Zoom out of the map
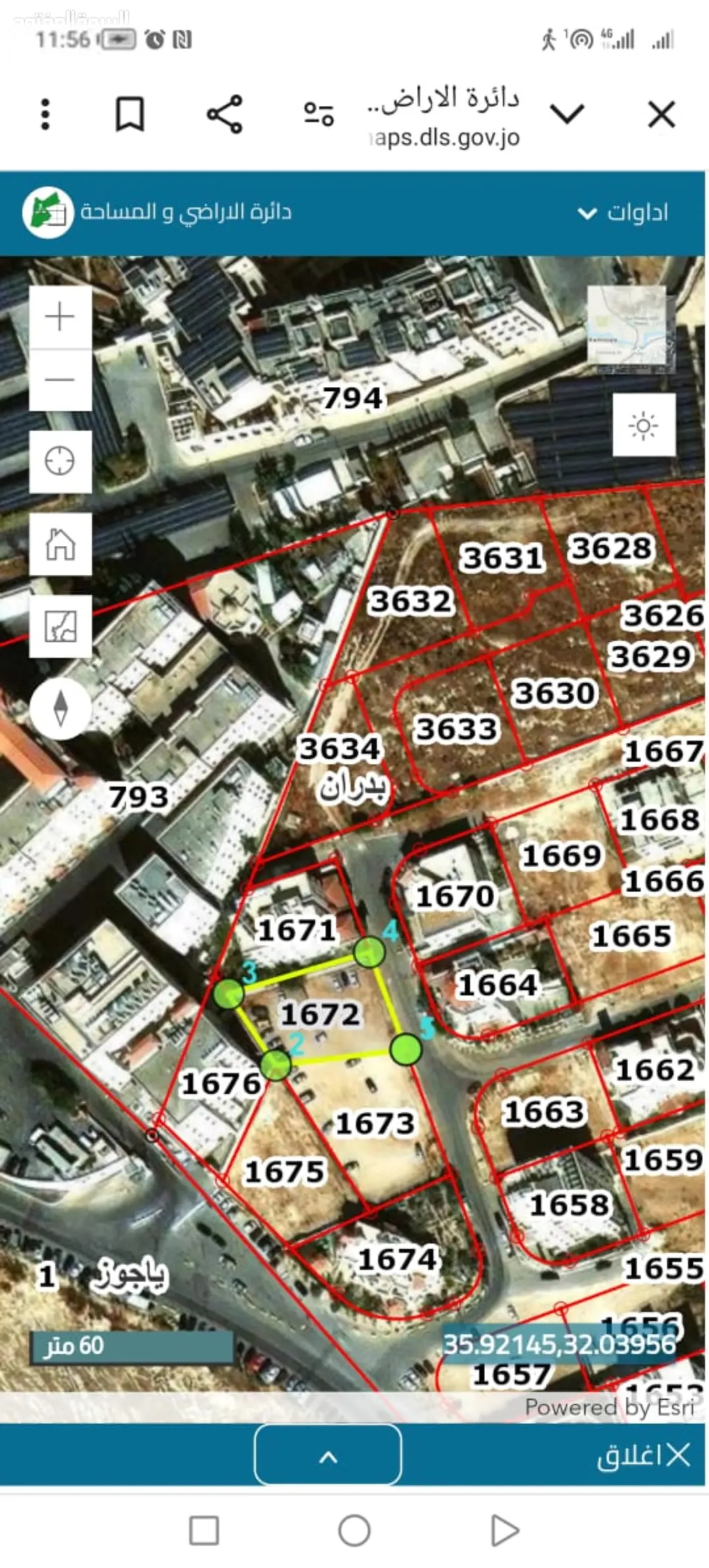This screenshot has height=1568, width=709. pyautogui.click(x=60, y=380)
